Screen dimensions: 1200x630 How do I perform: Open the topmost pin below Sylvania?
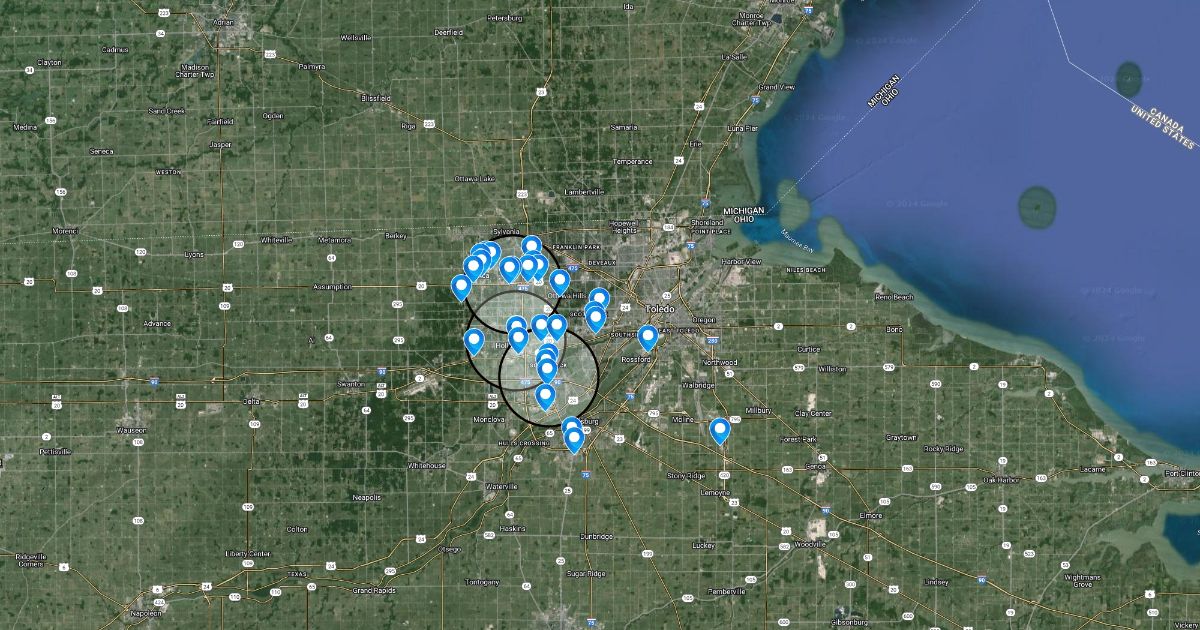pyautogui.click(x=532, y=246)
